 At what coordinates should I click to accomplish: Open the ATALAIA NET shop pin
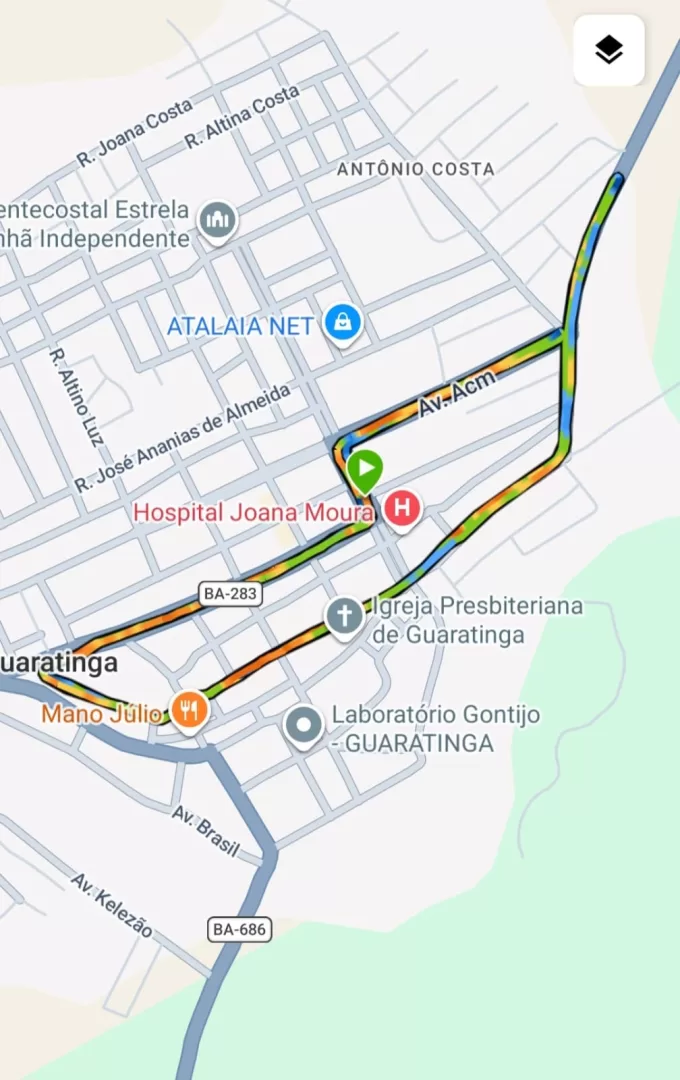[343, 323]
